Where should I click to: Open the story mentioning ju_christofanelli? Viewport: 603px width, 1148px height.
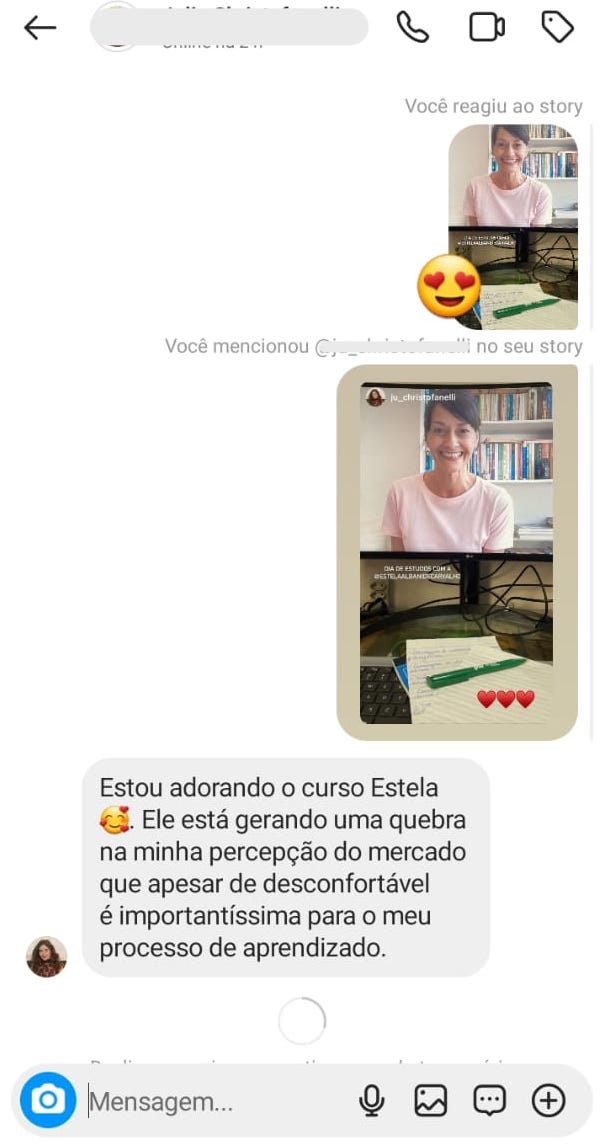[457, 553]
